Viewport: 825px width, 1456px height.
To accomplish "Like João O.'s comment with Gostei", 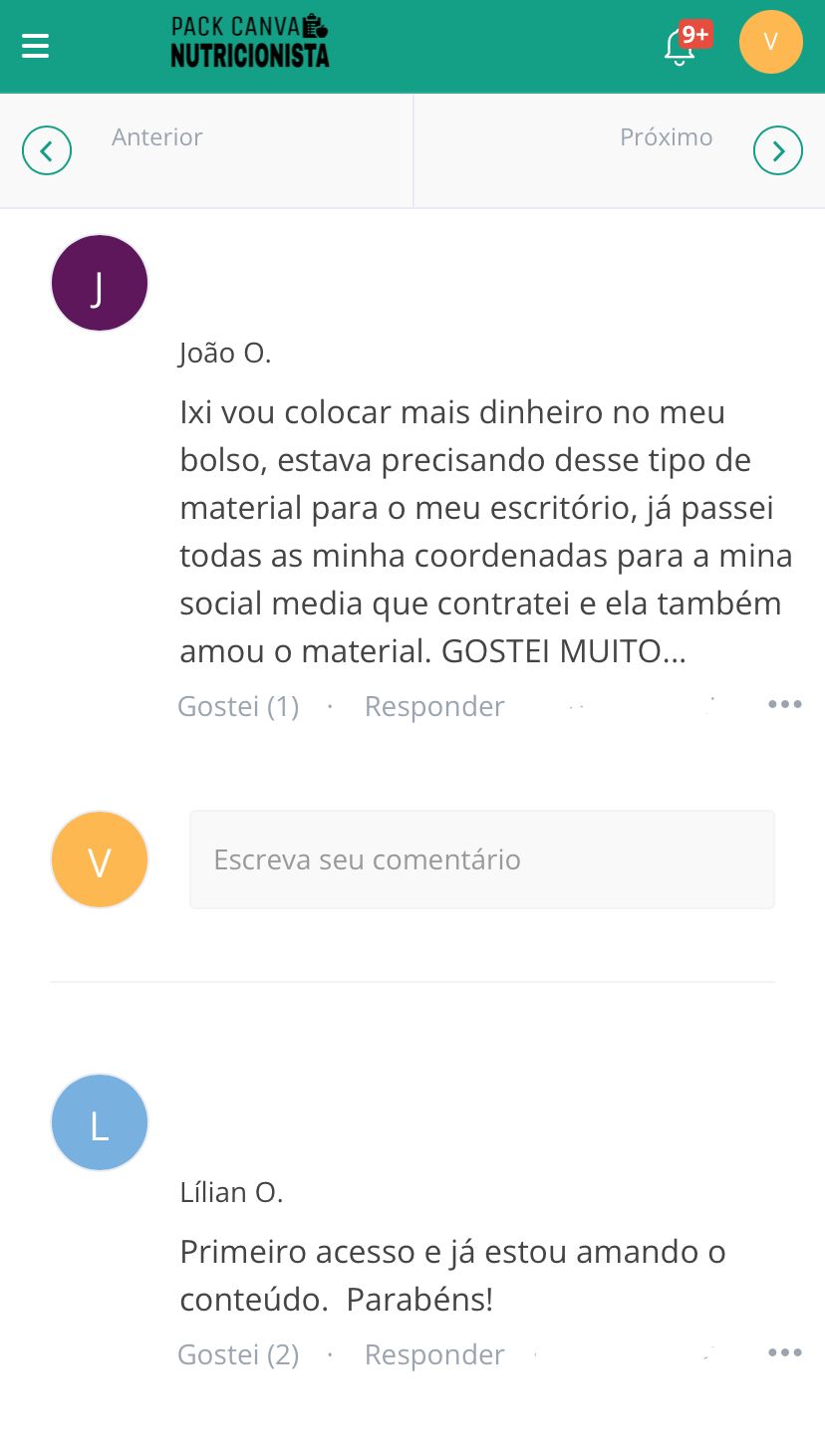I will [238, 706].
